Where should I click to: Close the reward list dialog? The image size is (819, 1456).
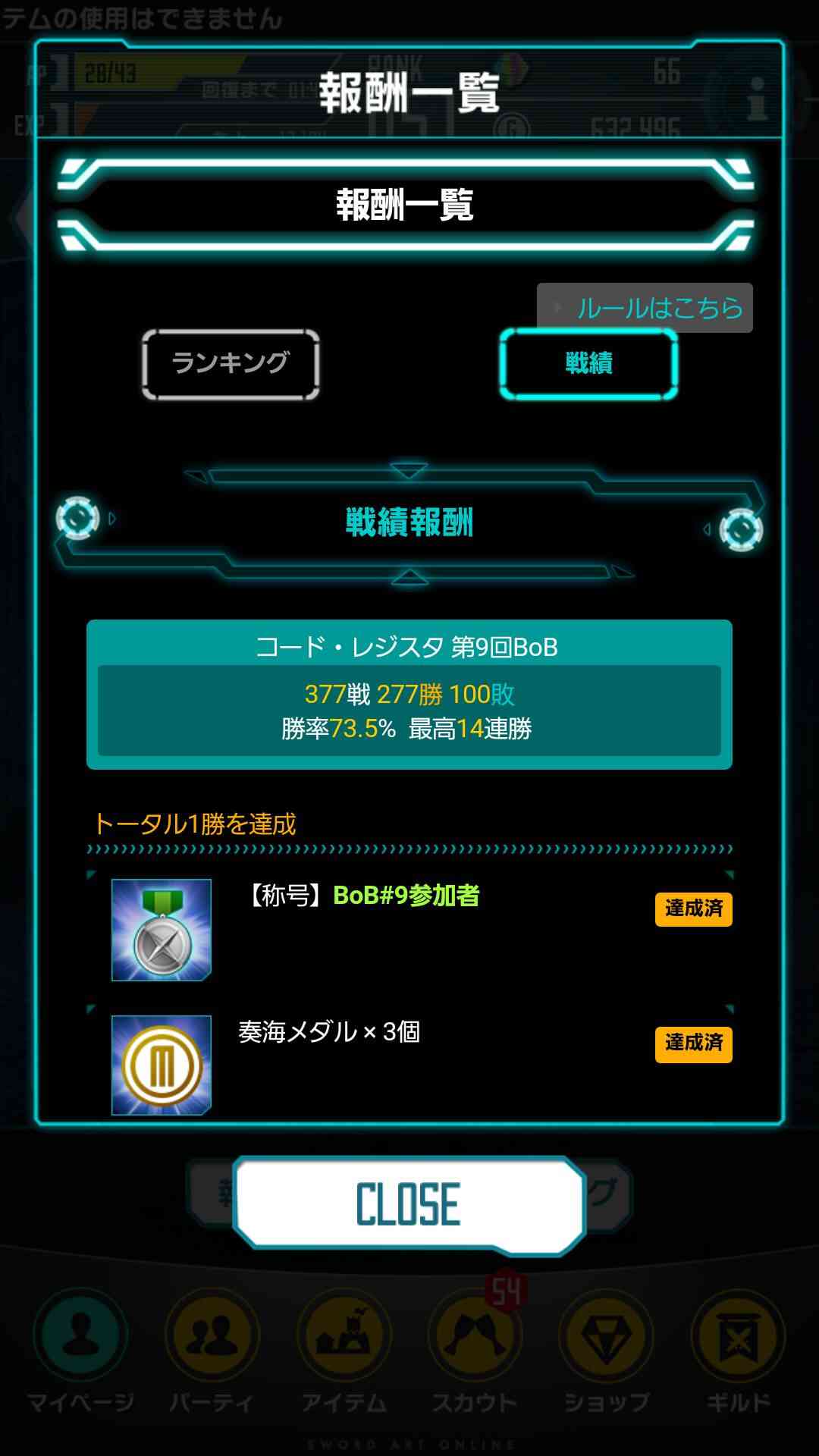tap(409, 1204)
